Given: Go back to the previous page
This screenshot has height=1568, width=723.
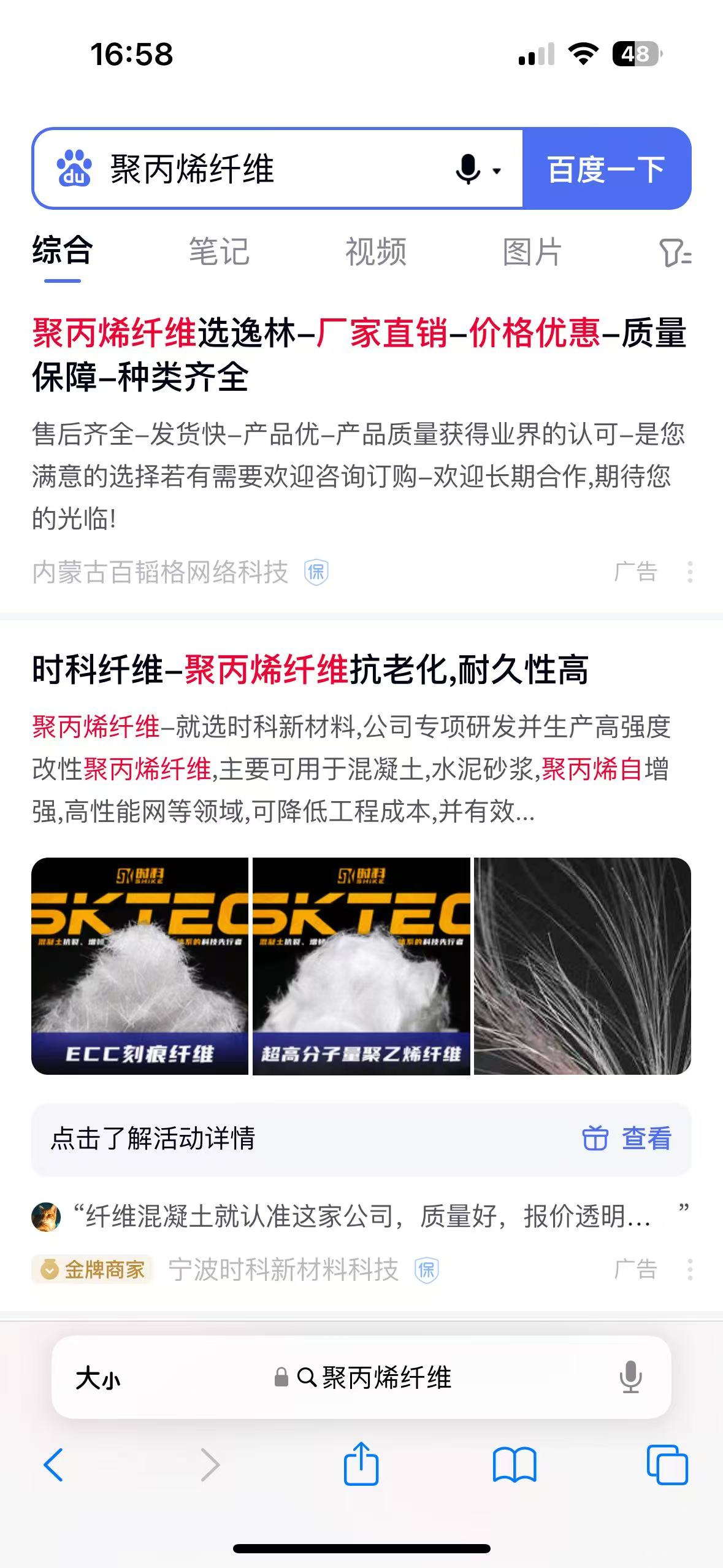Looking at the screenshot, I should click(x=53, y=1465).
